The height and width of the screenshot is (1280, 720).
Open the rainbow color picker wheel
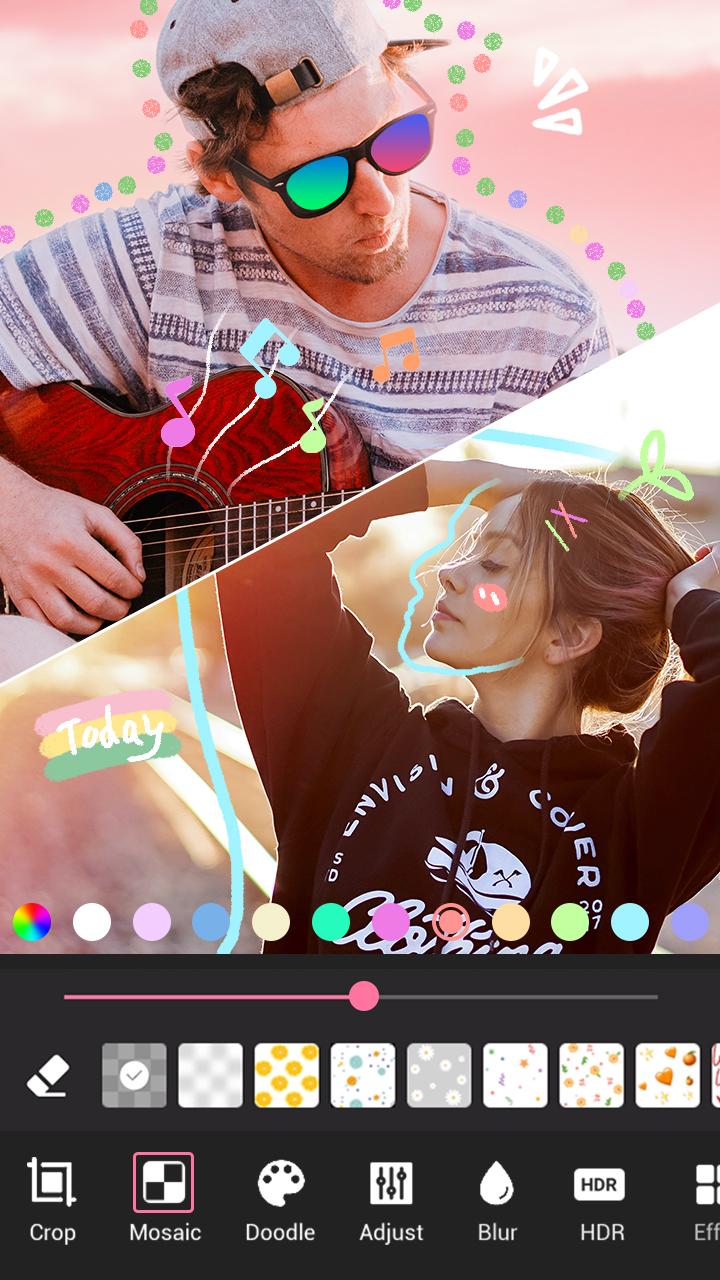click(x=32, y=922)
